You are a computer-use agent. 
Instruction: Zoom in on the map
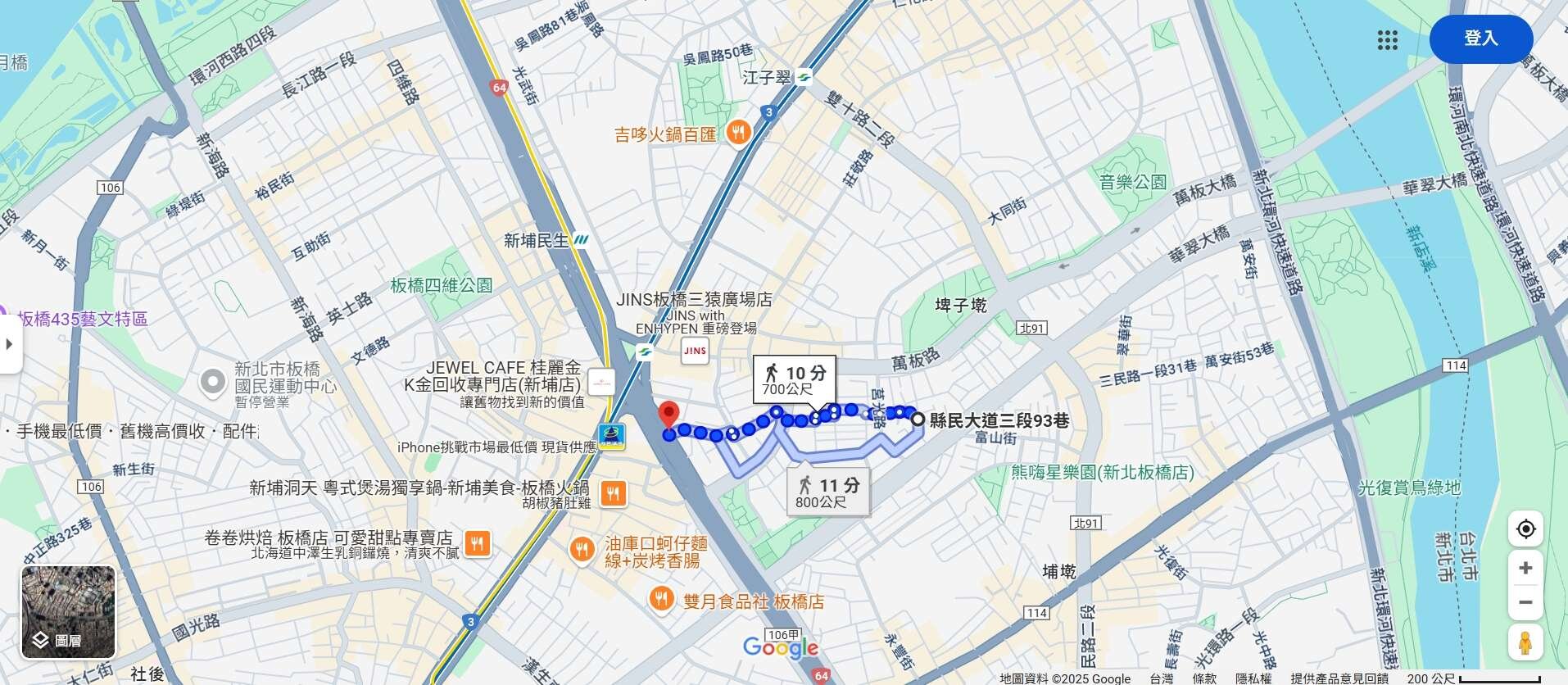pyautogui.click(x=1525, y=568)
